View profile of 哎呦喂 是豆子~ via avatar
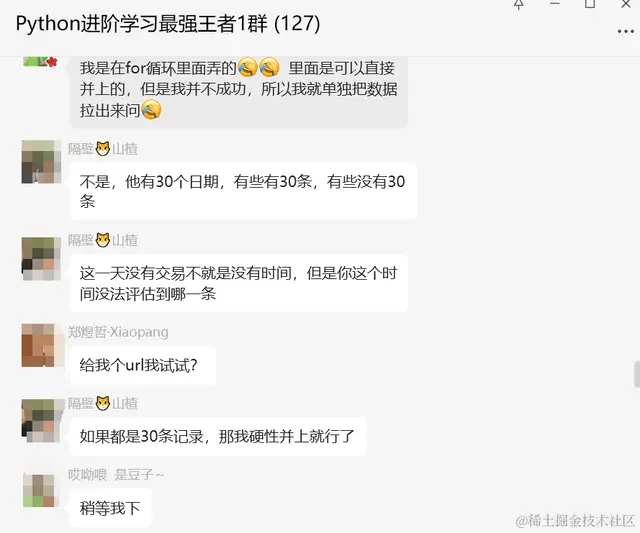 coord(42,489)
